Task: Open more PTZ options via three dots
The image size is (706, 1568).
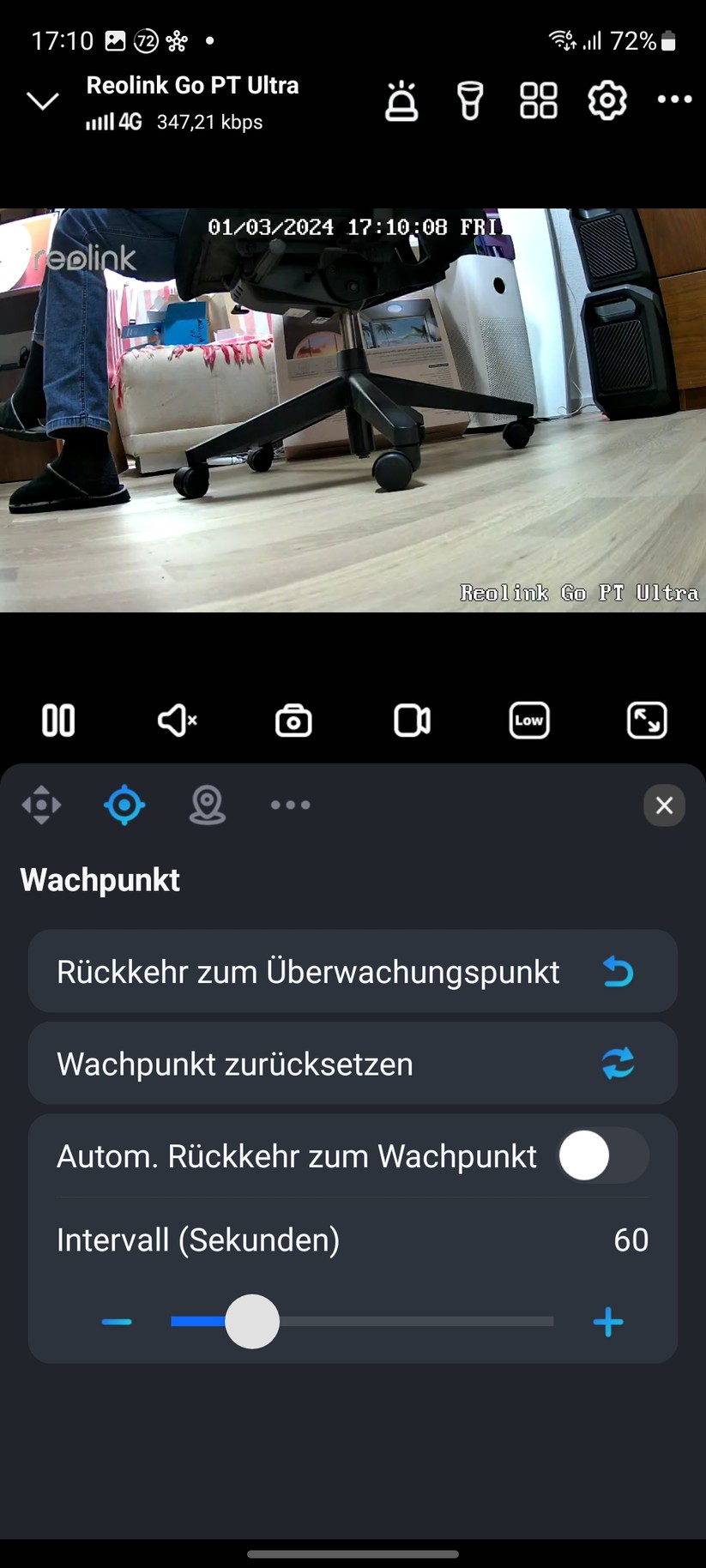Action: click(290, 805)
